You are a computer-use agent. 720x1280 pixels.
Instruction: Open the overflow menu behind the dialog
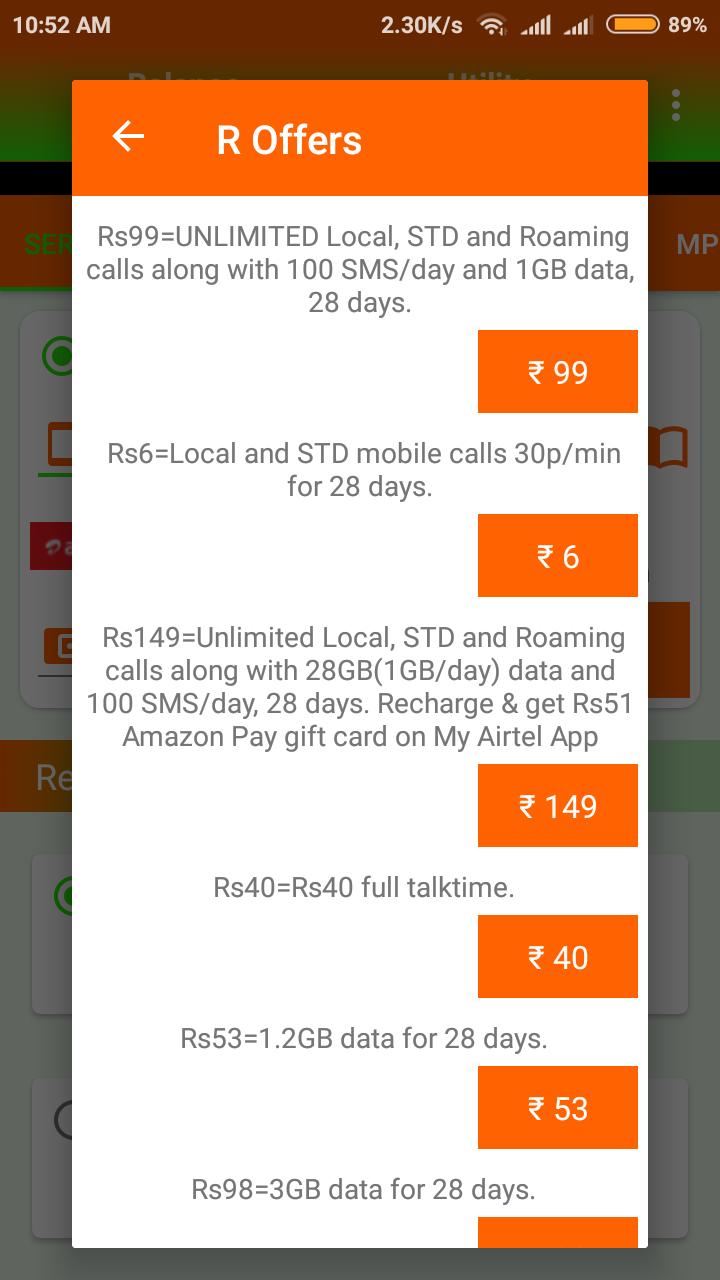coord(677,105)
